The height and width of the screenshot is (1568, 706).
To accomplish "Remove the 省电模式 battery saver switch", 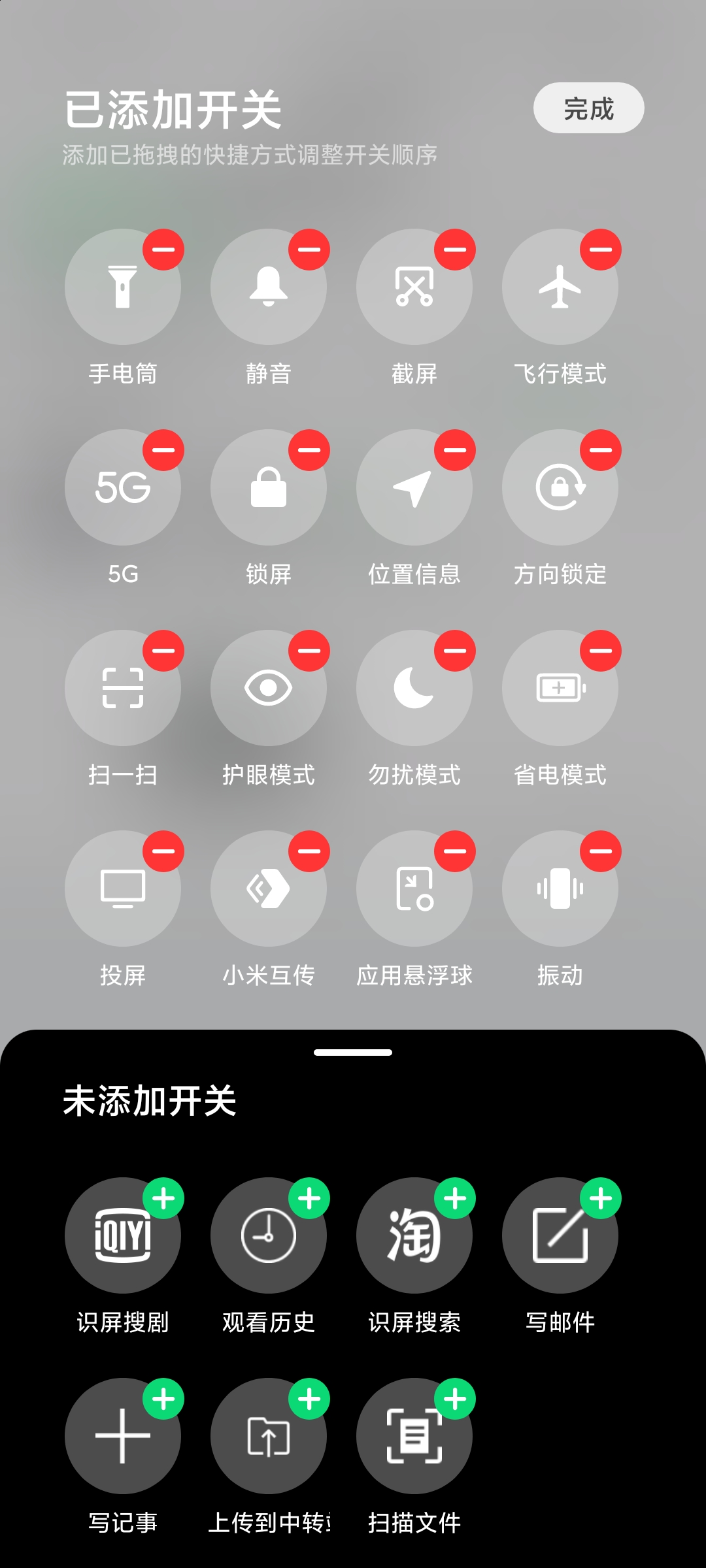I will [601, 651].
